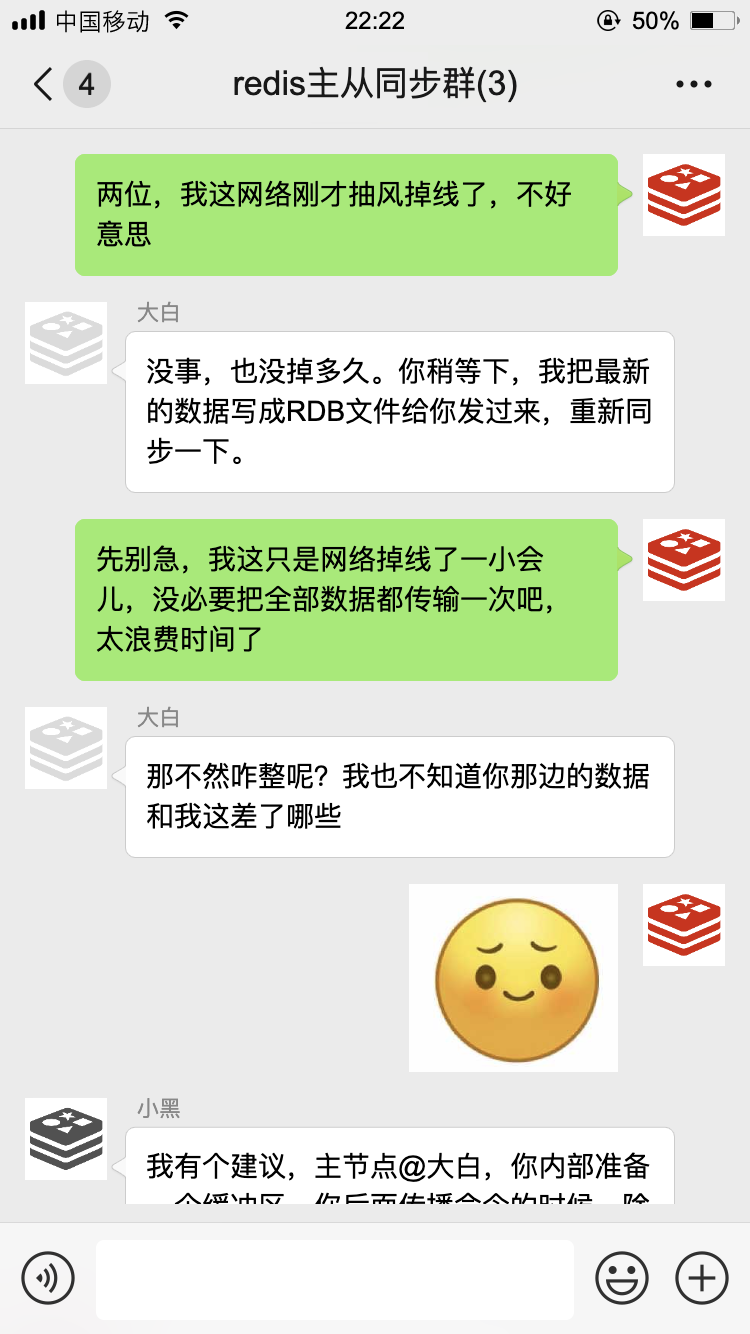The height and width of the screenshot is (1334, 750).
Task: Open the emoji sticker panel
Action: (622, 1277)
